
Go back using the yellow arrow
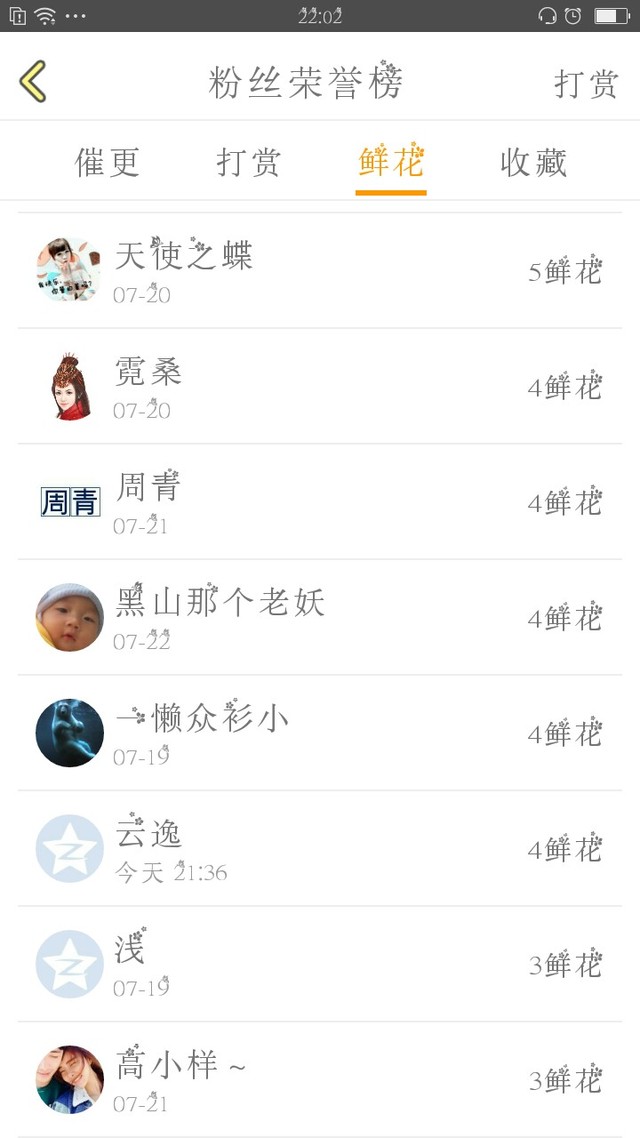pyautogui.click(x=33, y=81)
